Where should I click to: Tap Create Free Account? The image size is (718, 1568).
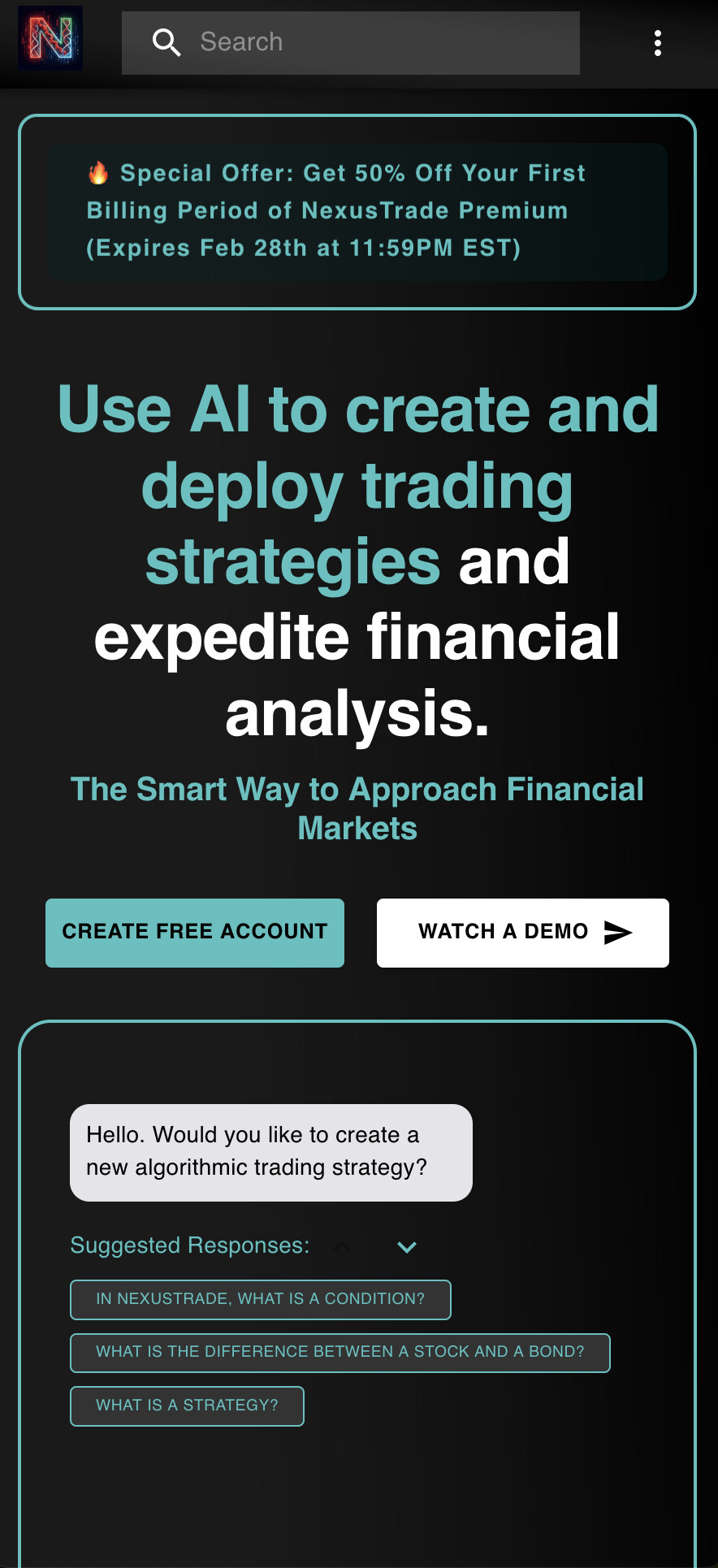(195, 933)
